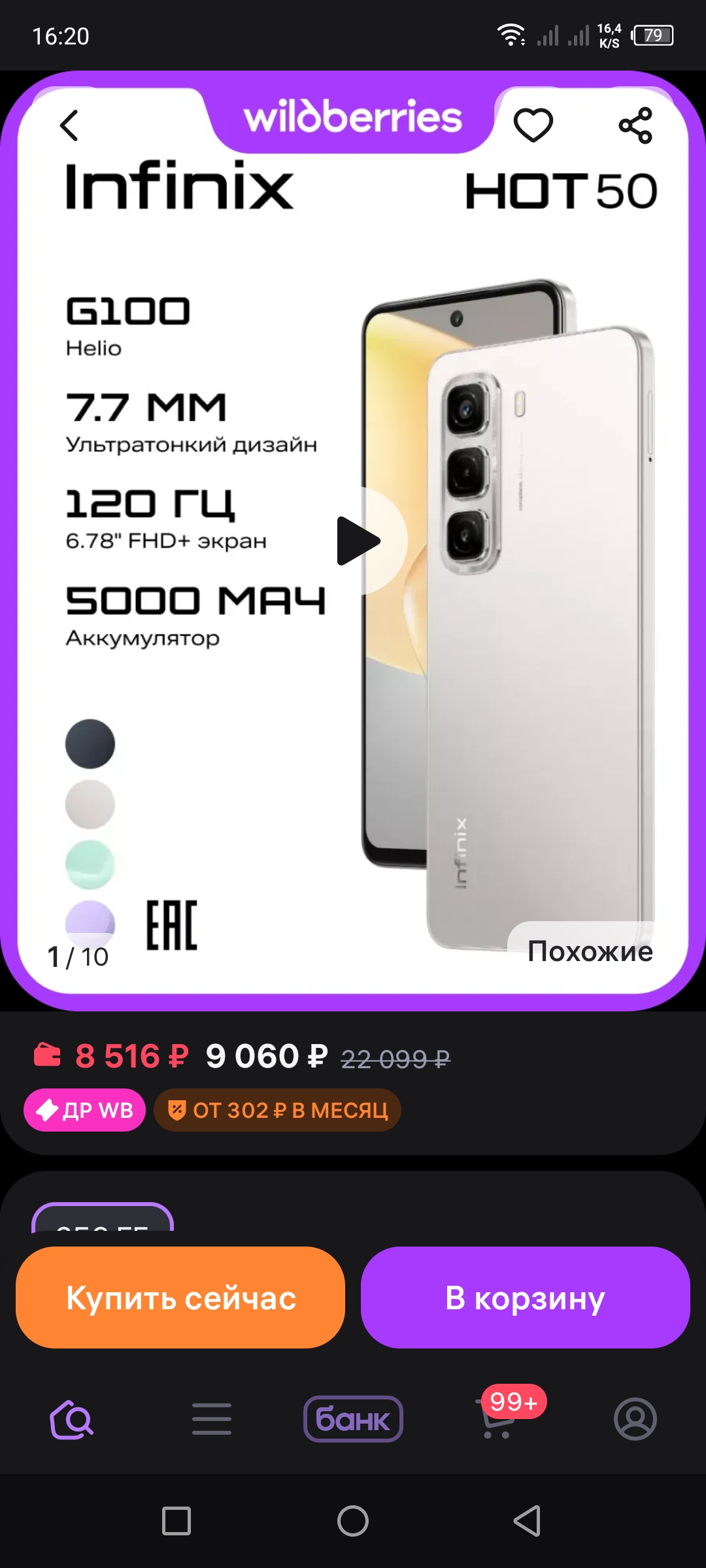Go back from the product page
706x1568 pixels.
point(69,125)
